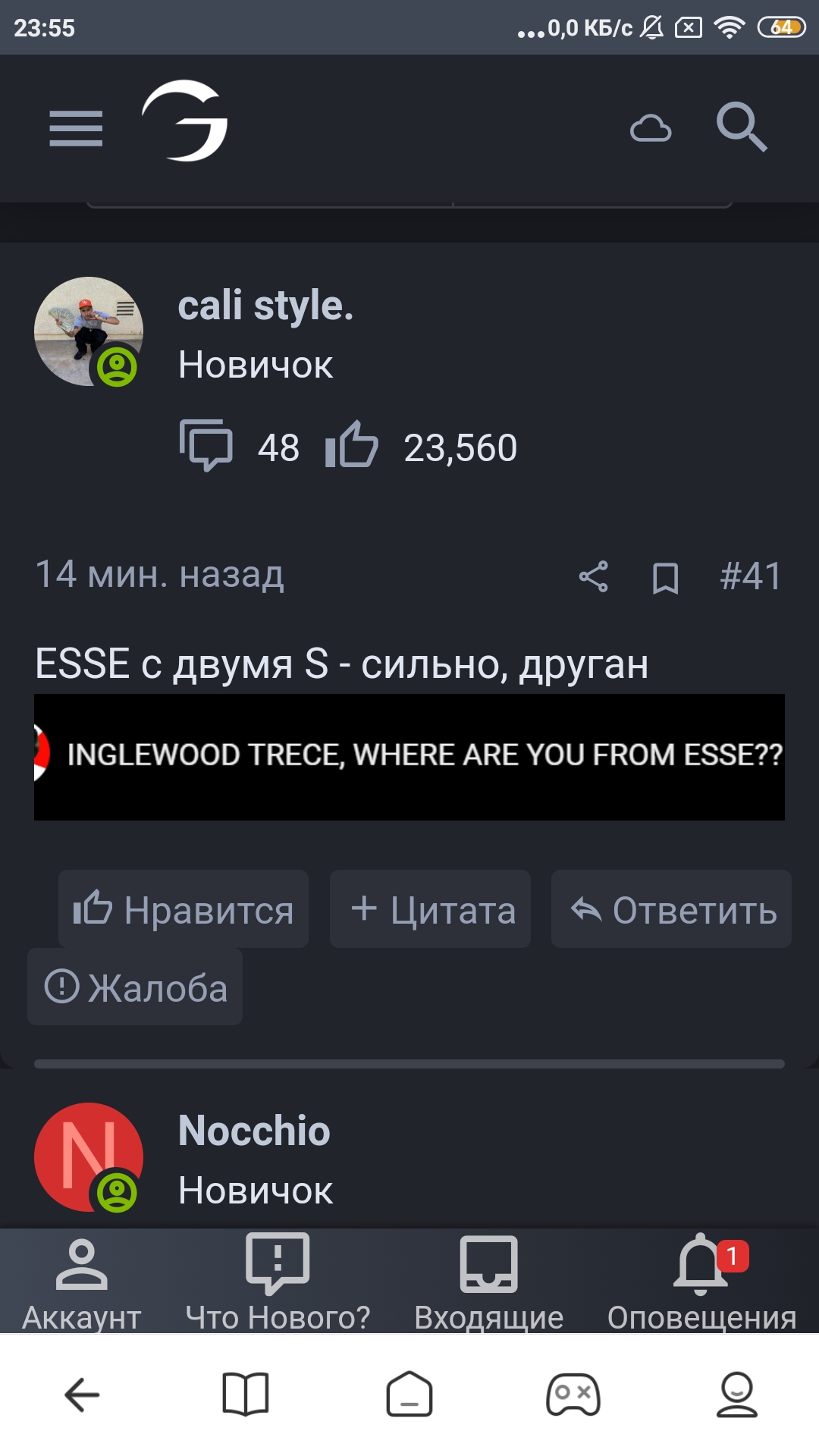Switch to the Аккаунт tab
Screen dimensions: 819x1456
(82, 1283)
